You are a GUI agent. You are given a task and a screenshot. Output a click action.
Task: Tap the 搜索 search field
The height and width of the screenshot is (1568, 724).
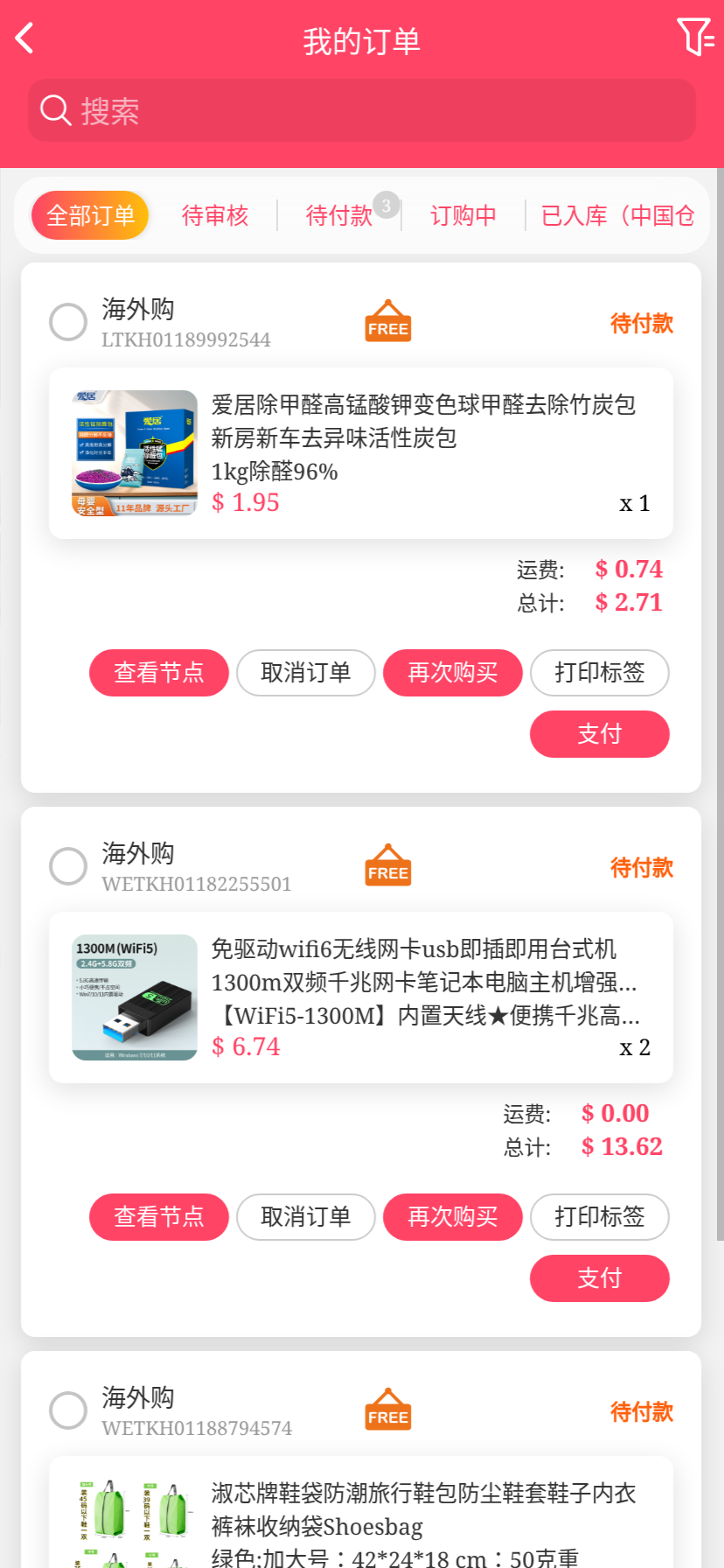pyautogui.click(x=362, y=111)
